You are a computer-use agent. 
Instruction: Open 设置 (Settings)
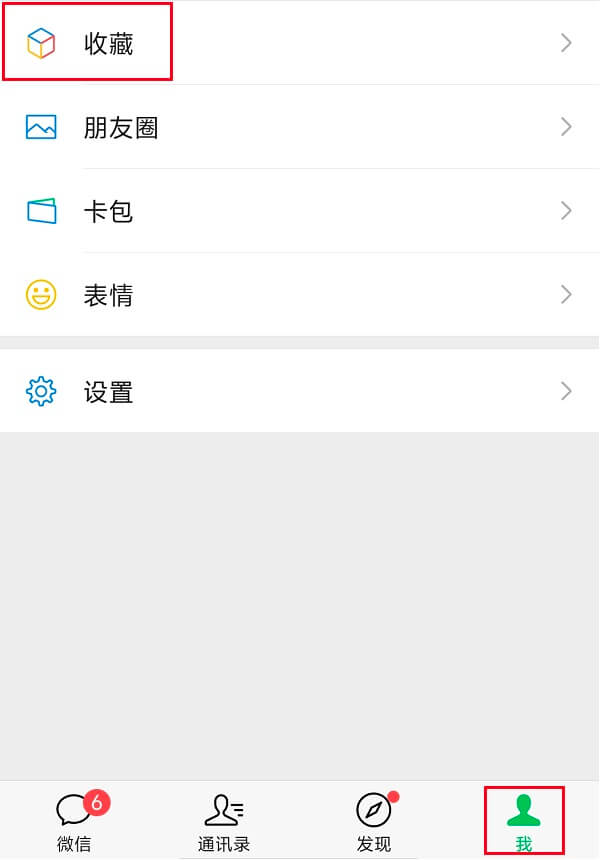click(108, 391)
